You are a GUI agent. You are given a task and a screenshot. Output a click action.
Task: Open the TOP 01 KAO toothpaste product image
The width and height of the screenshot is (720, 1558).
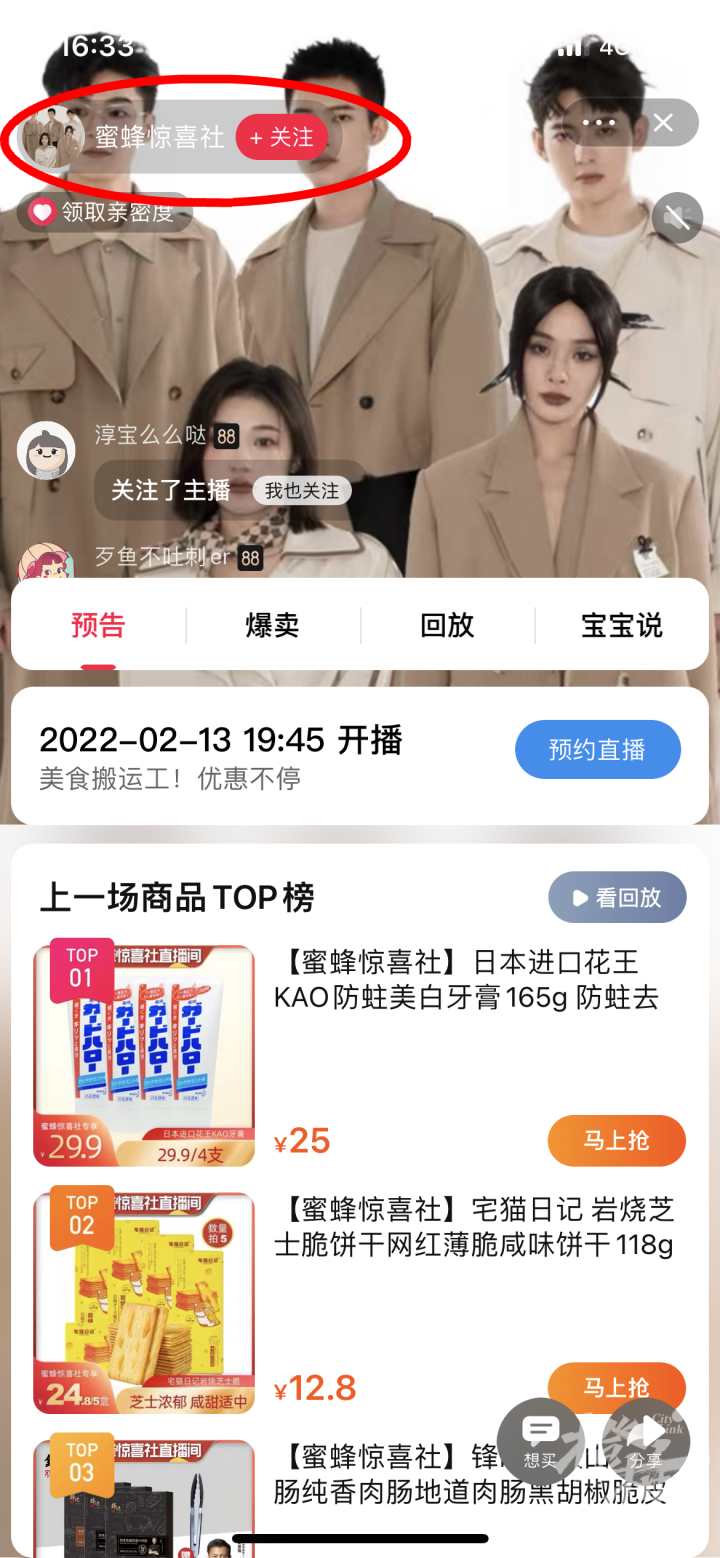(144, 1055)
